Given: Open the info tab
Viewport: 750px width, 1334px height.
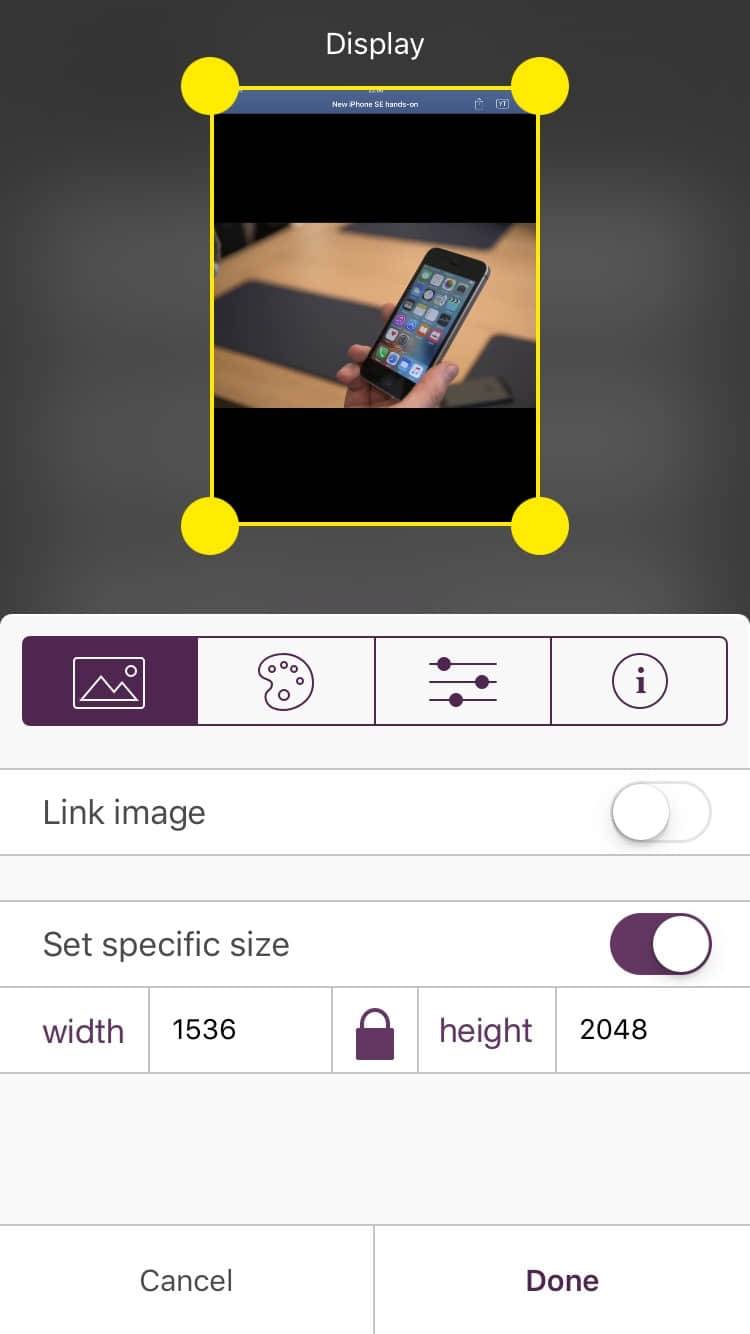Looking at the screenshot, I should (639, 681).
